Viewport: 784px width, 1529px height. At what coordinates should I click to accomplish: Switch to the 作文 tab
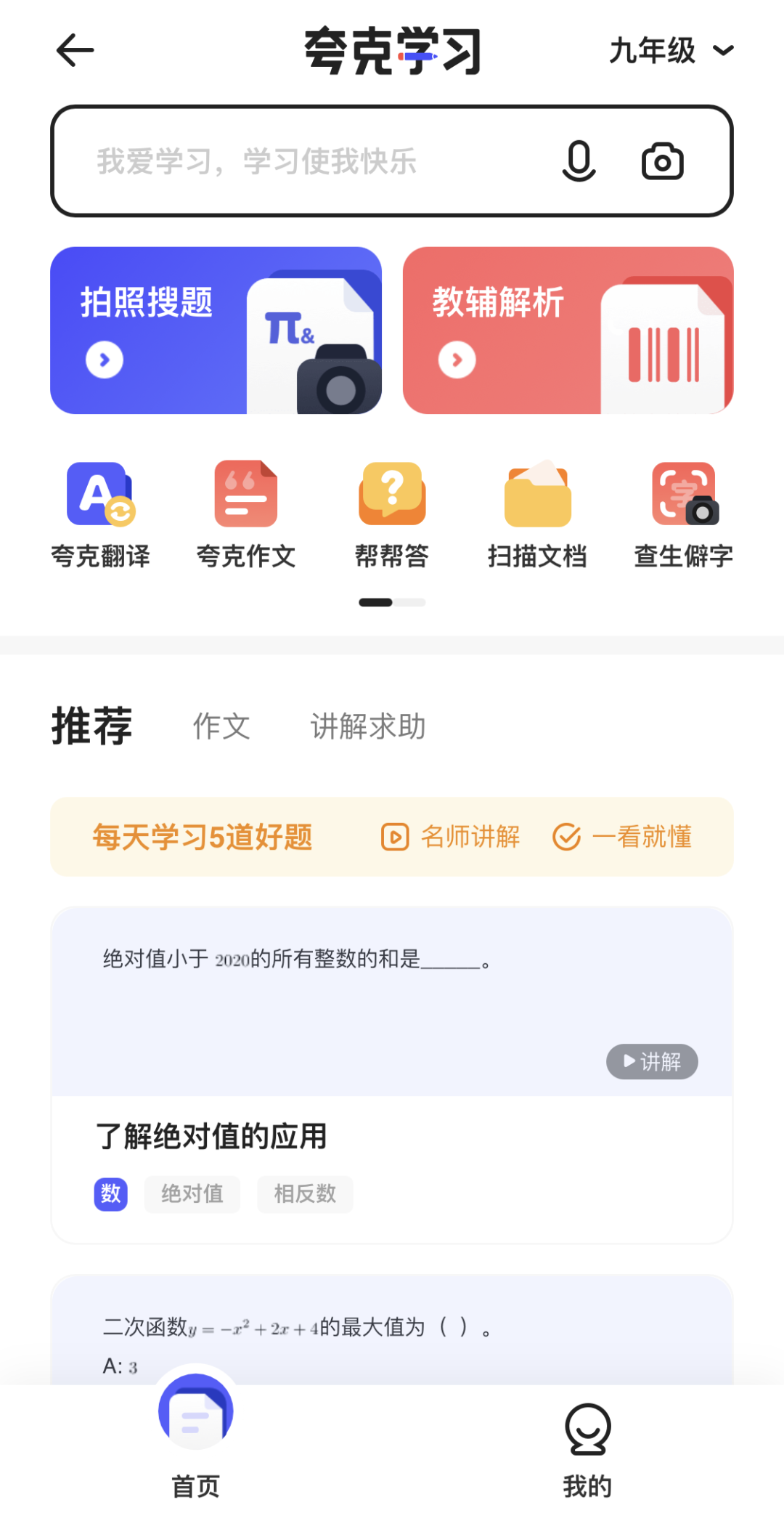[221, 726]
